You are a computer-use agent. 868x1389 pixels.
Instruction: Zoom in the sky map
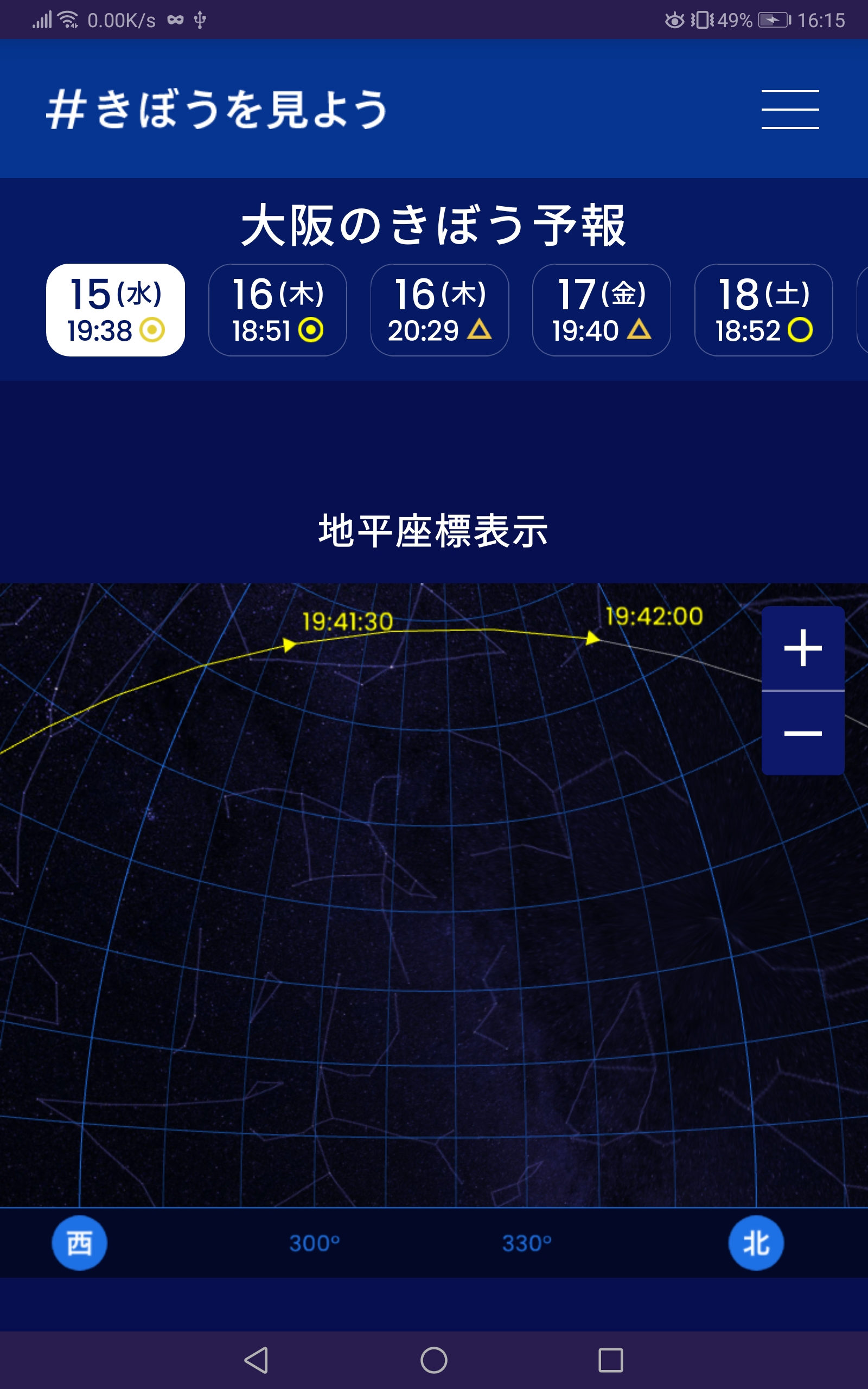(x=802, y=647)
